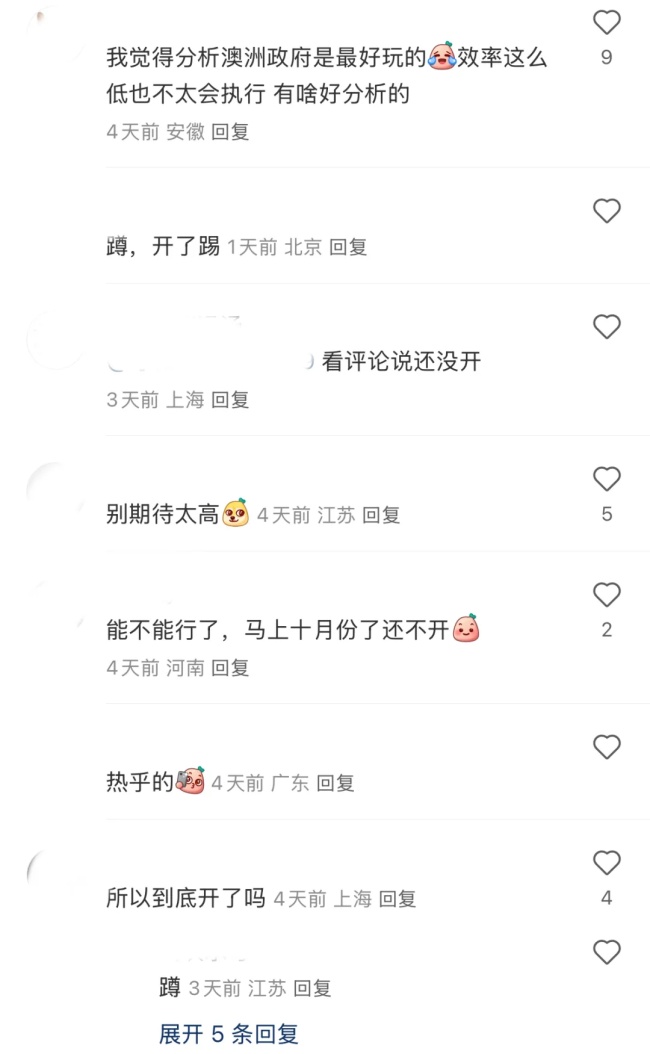Screen dimensions: 650x1054
Task: Reply to the 广东 comment 热乎的
Action: [335, 783]
